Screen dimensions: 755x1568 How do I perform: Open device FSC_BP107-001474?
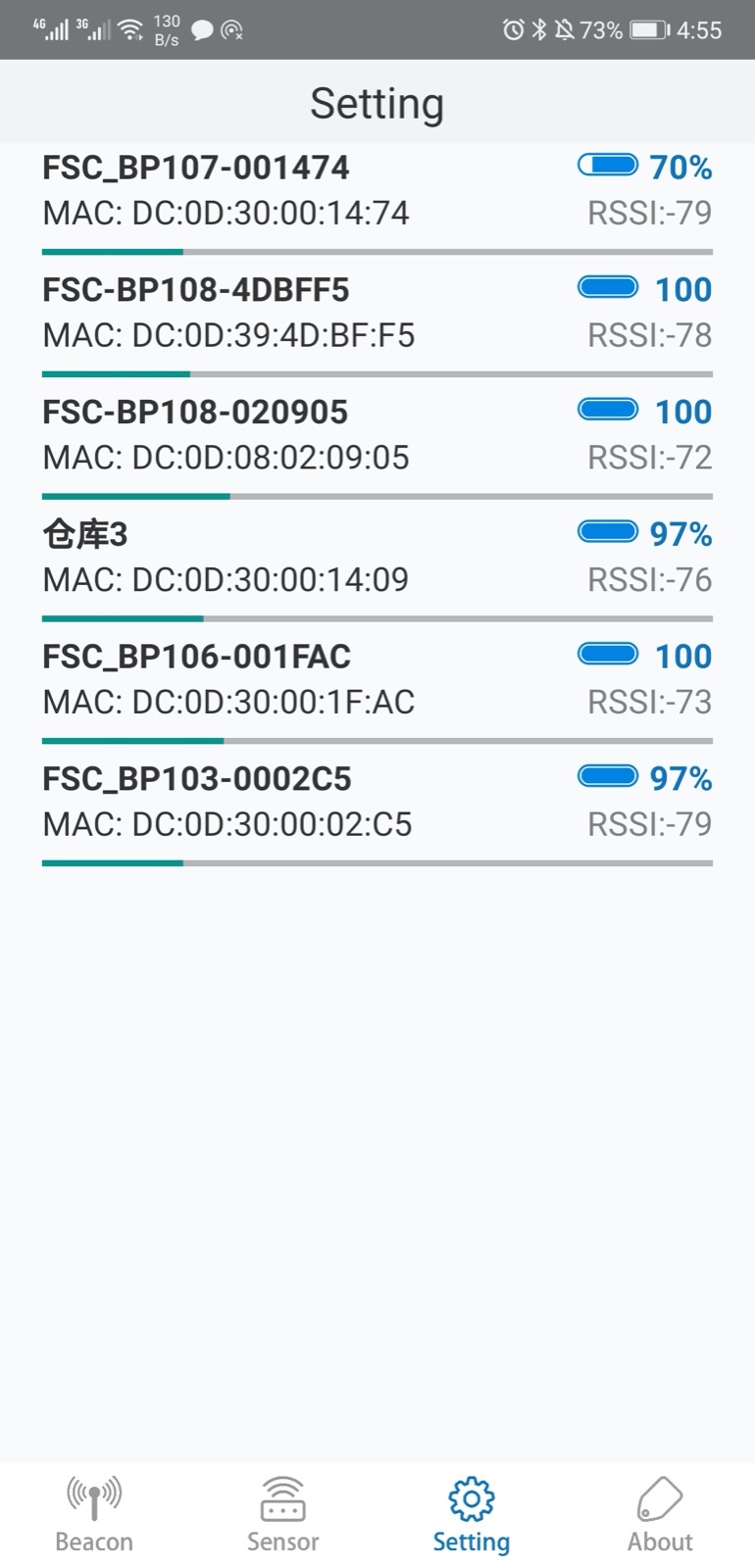[377, 191]
